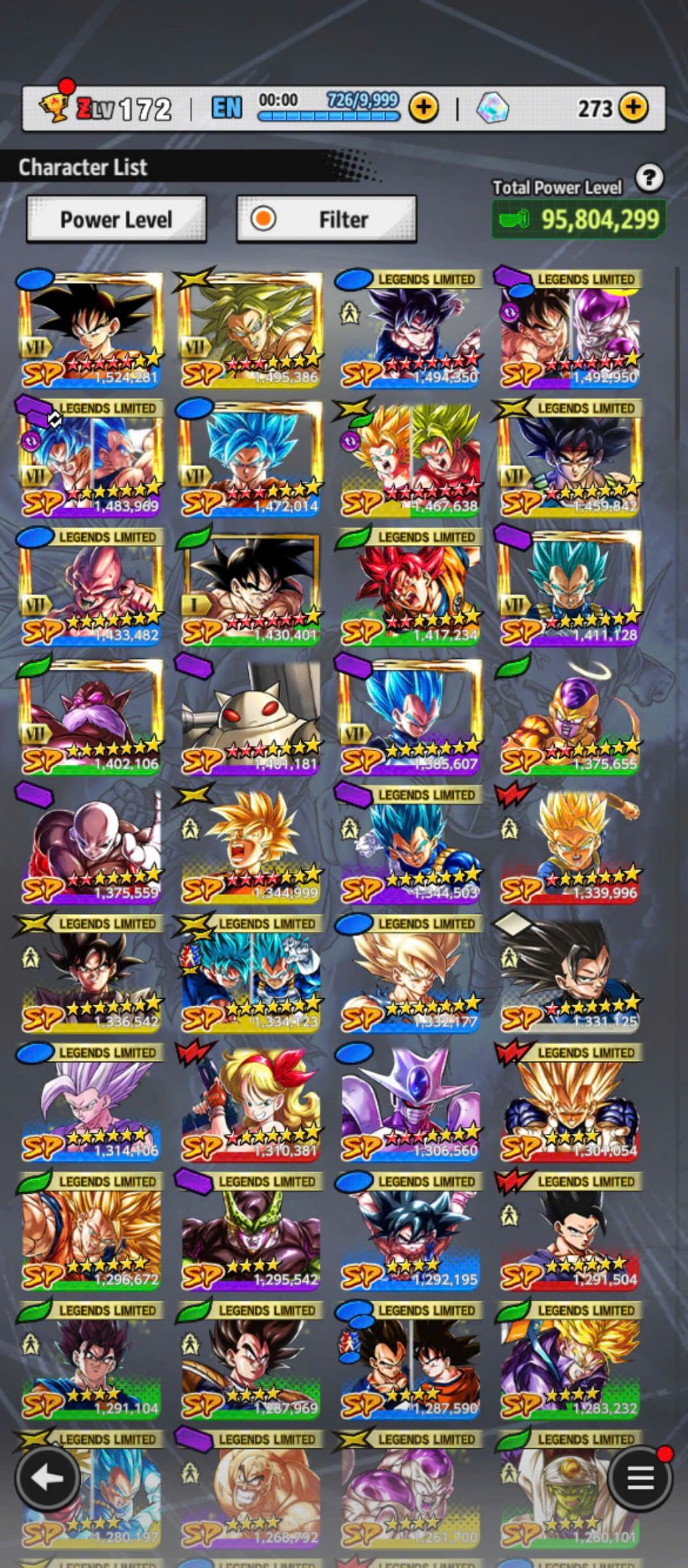Screen dimensions: 688x1568
Task: Open the help question mark icon
Action: (649, 178)
